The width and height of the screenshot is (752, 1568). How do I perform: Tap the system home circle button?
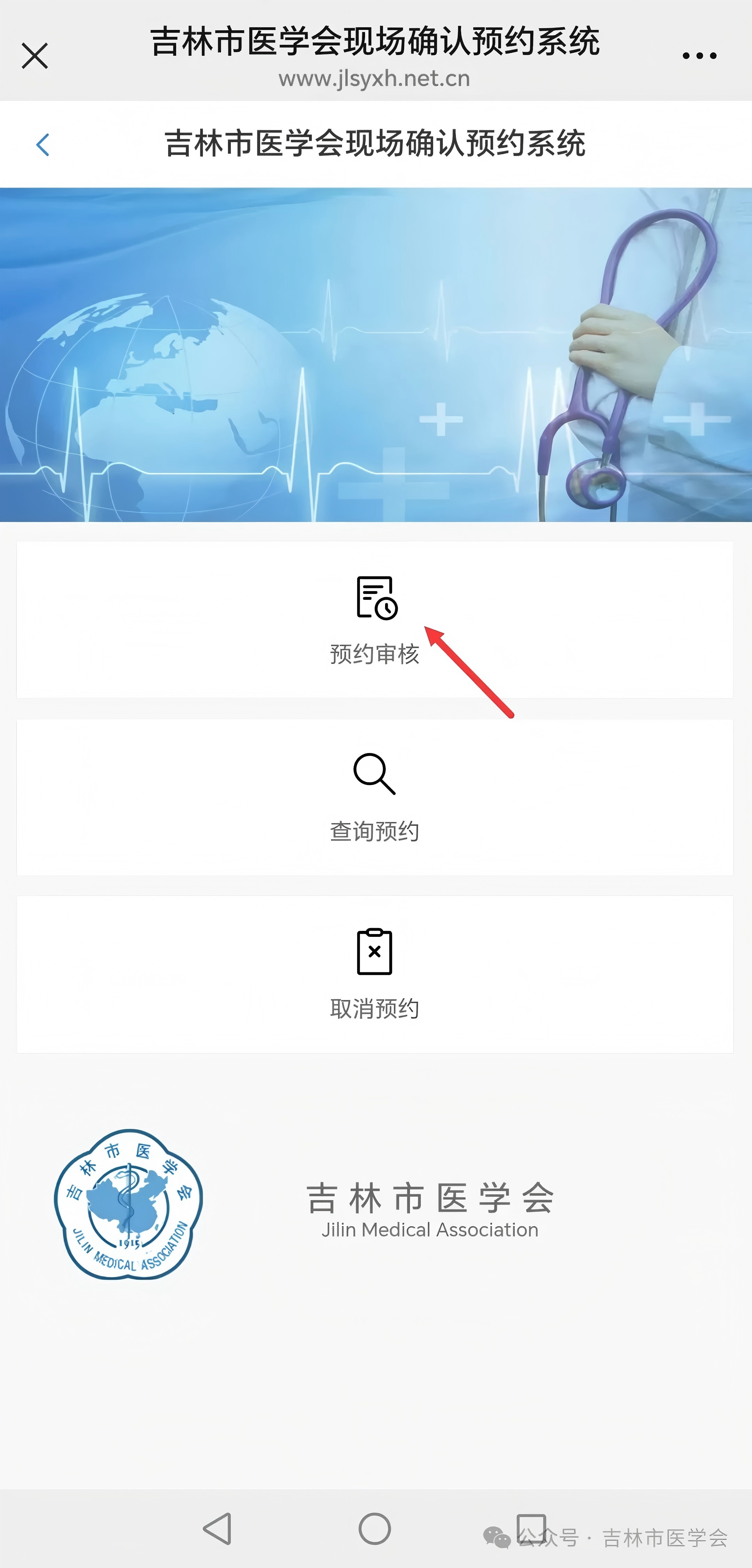(375, 1528)
